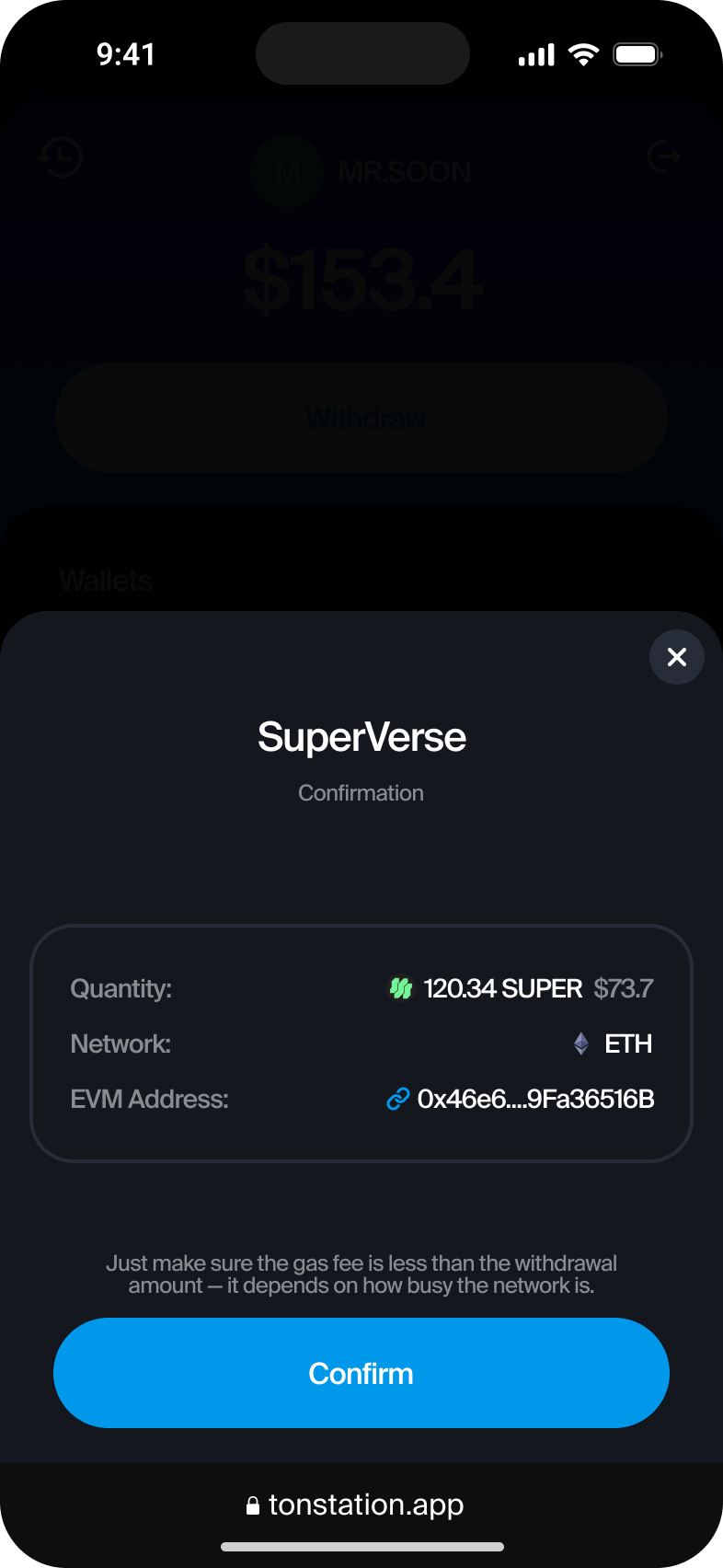Close the confirmation sheet

click(x=677, y=657)
